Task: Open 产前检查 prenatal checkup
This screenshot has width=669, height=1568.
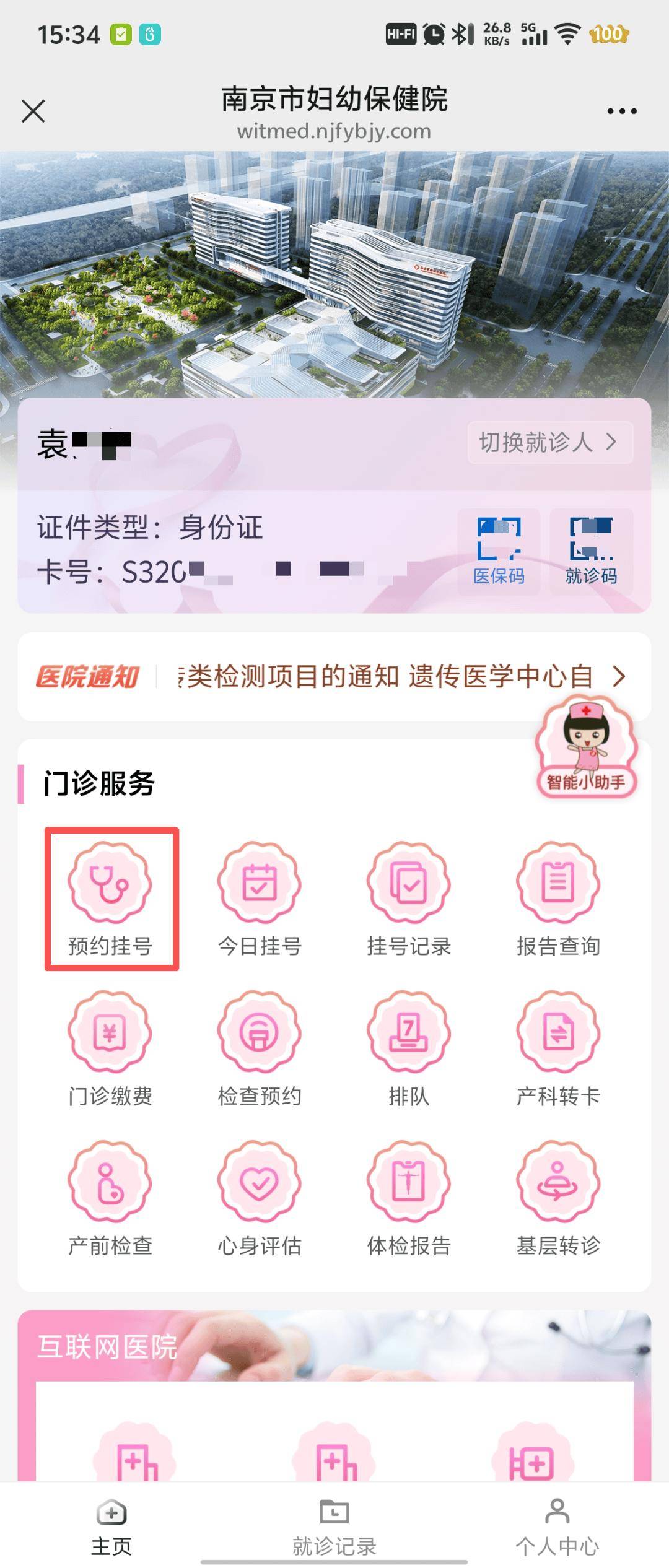Action: pos(110,1198)
